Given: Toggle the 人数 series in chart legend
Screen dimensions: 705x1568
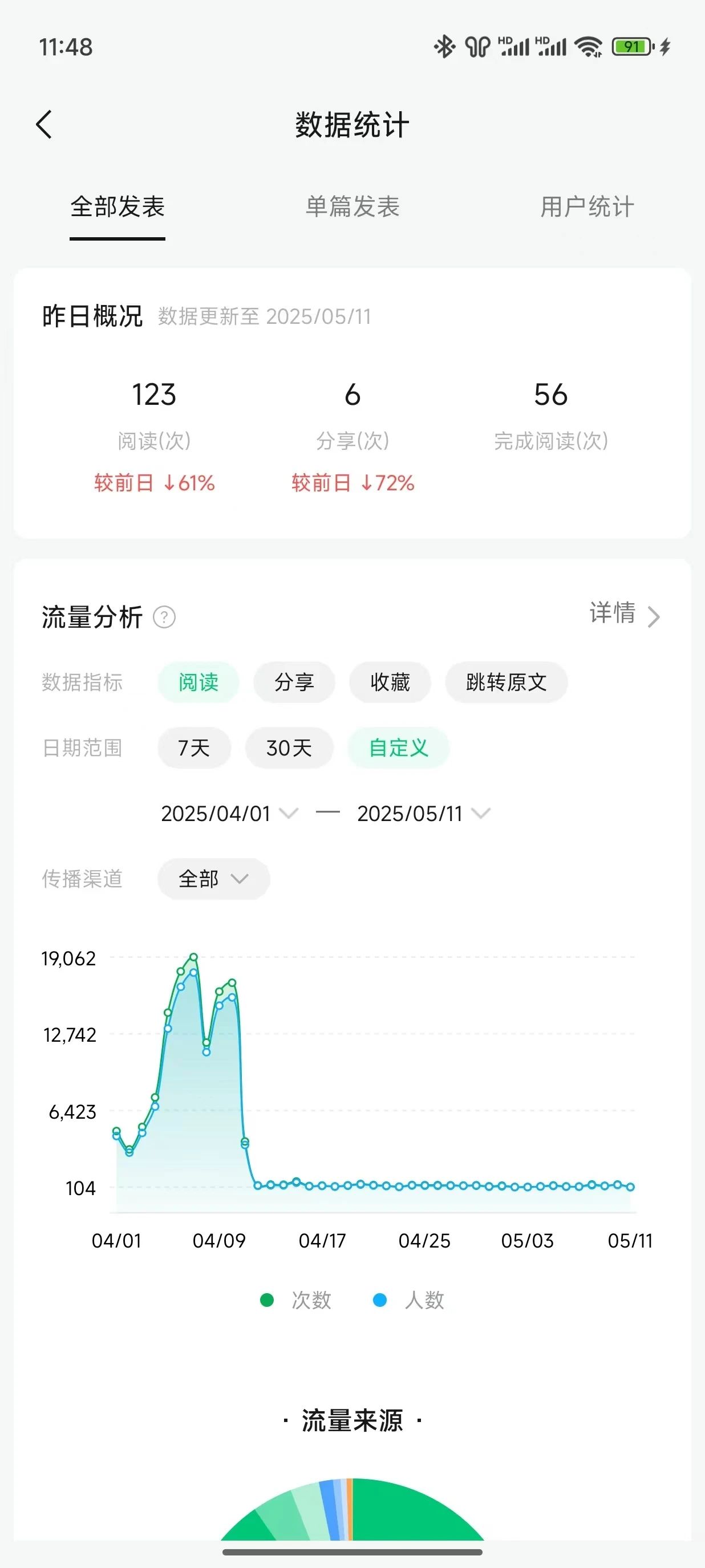Looking at the screenshot, I should (x=408, y=1300).
